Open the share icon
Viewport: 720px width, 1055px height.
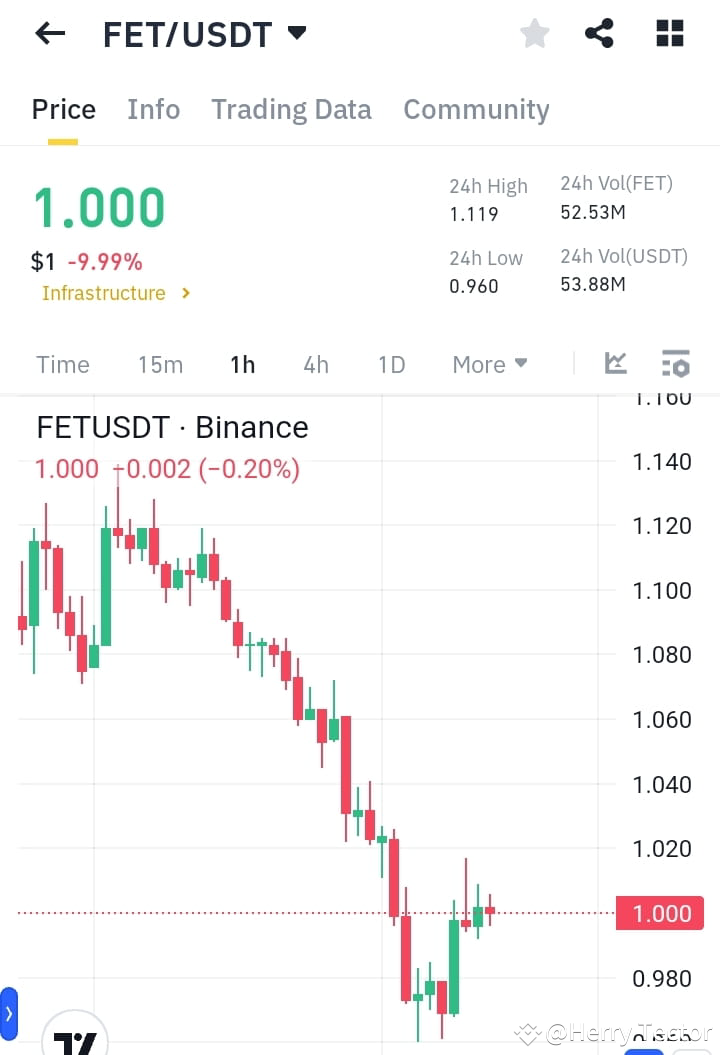coord(599,33)
